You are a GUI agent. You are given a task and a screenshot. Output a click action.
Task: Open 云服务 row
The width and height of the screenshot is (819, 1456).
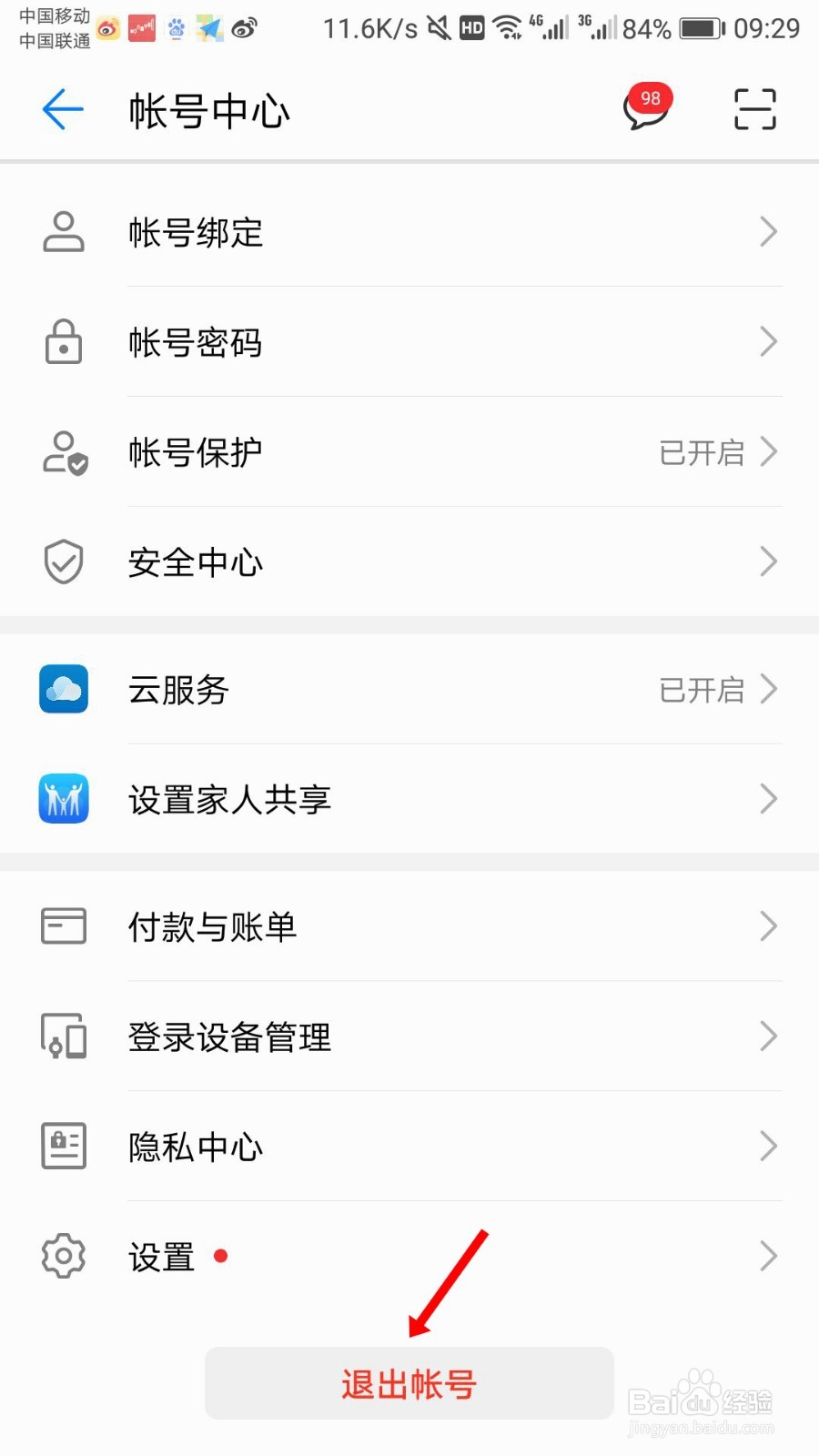[x=409, y=689]
